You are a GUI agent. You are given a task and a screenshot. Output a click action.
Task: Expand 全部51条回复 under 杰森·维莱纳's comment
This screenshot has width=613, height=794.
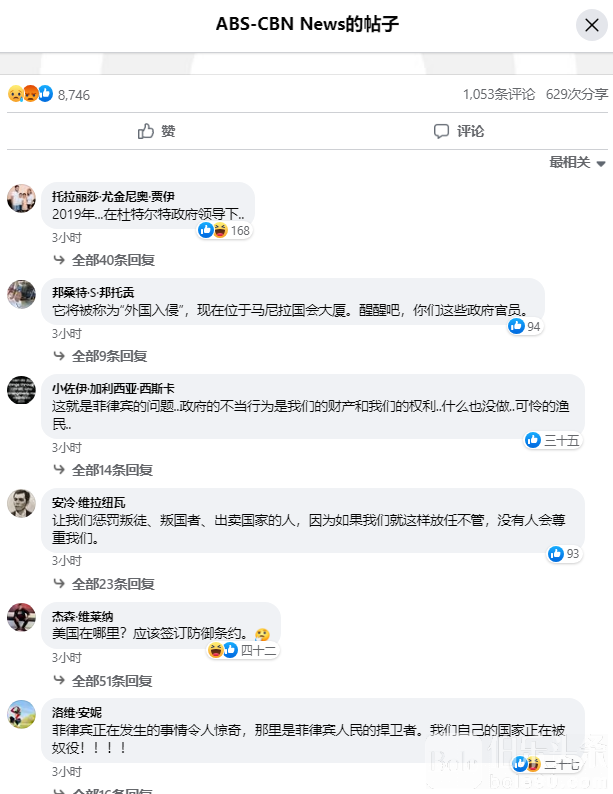coord(112,681)
